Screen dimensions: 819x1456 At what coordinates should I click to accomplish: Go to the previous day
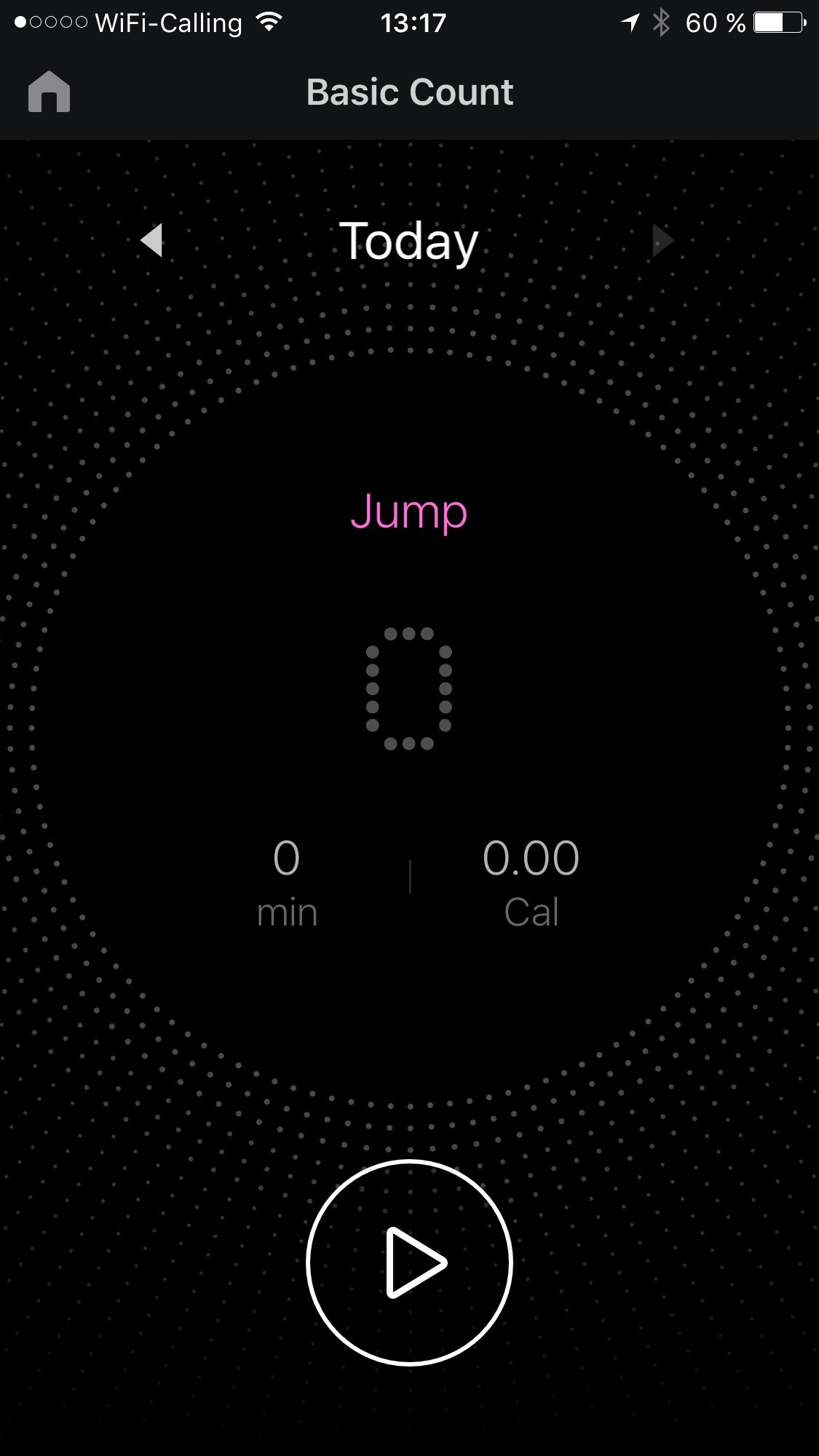[x=151, y=240]
